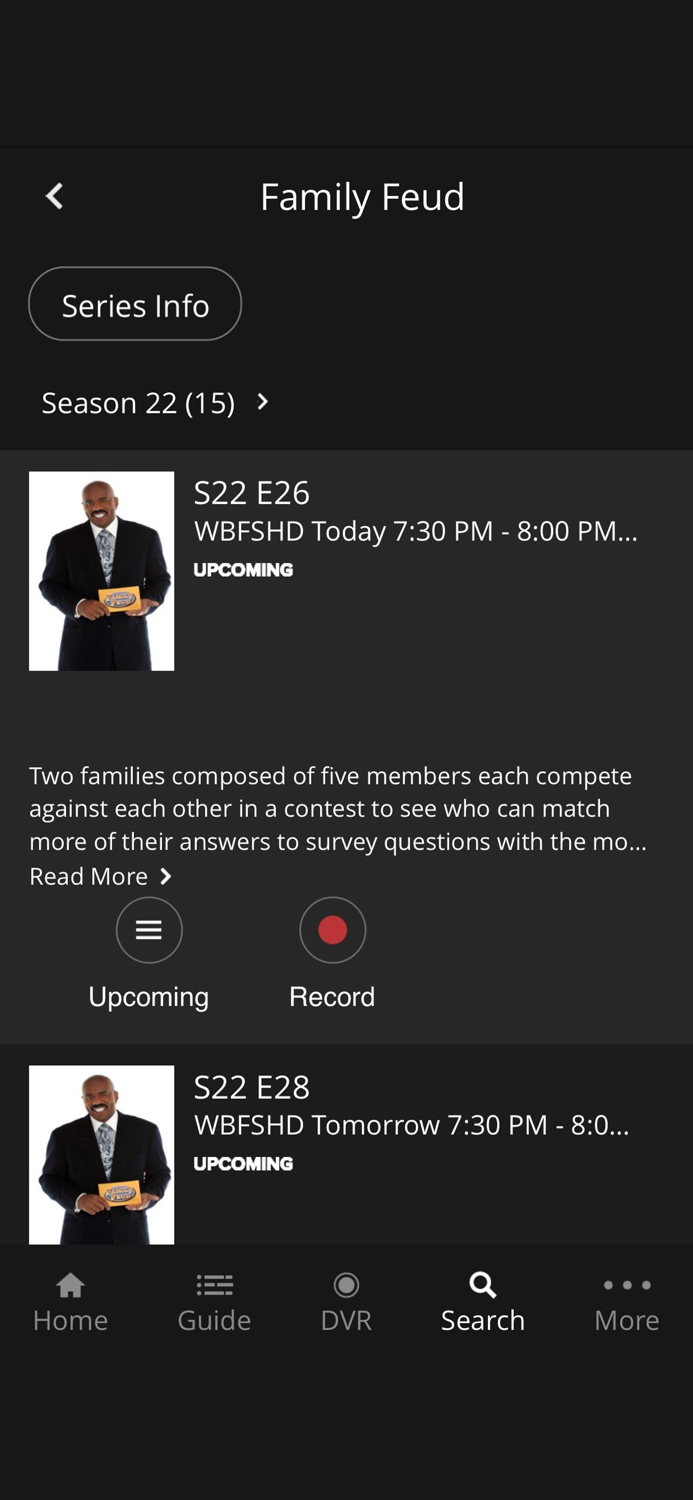Select the Search tab
Screen dimensions: 693x1500
483,1303
